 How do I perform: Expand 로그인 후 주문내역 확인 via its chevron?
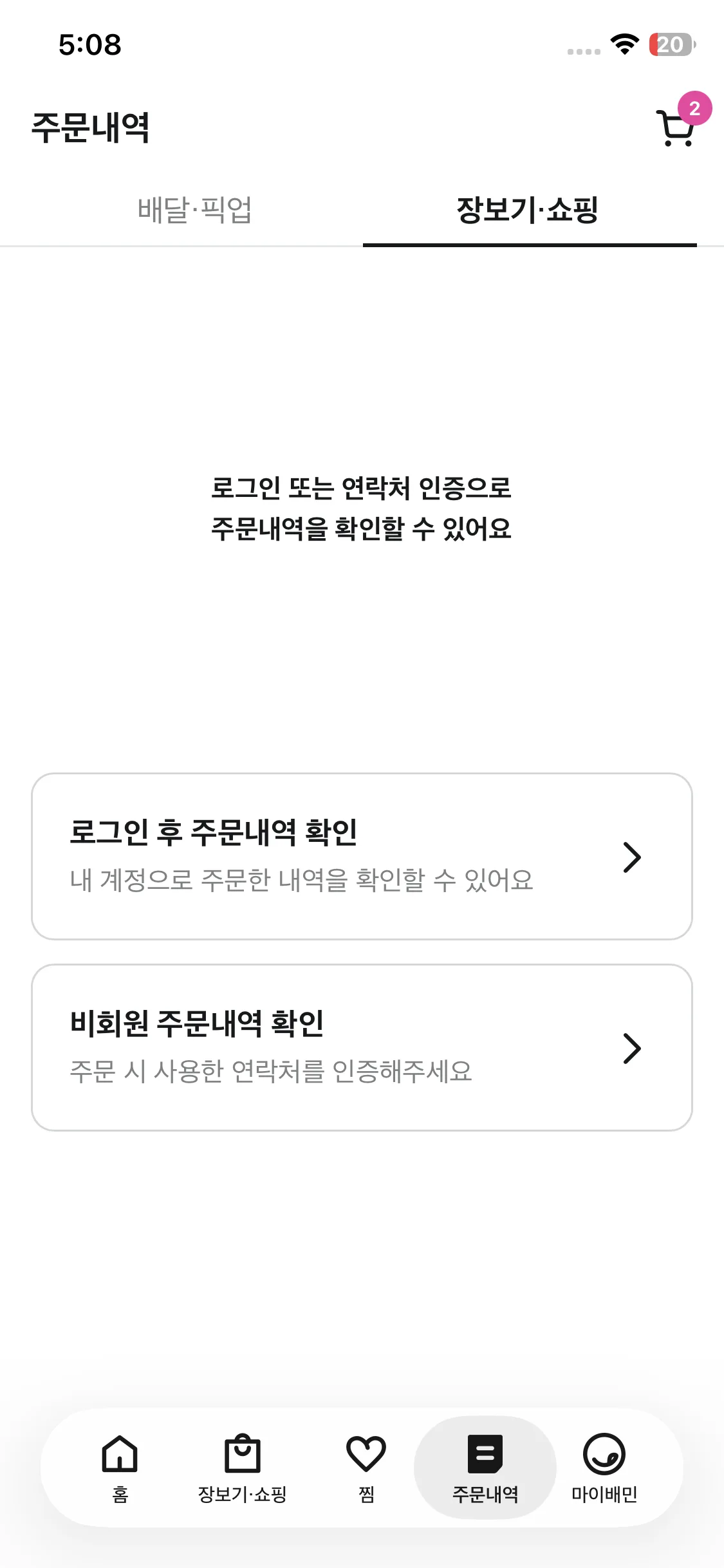(x=633, y=856)
